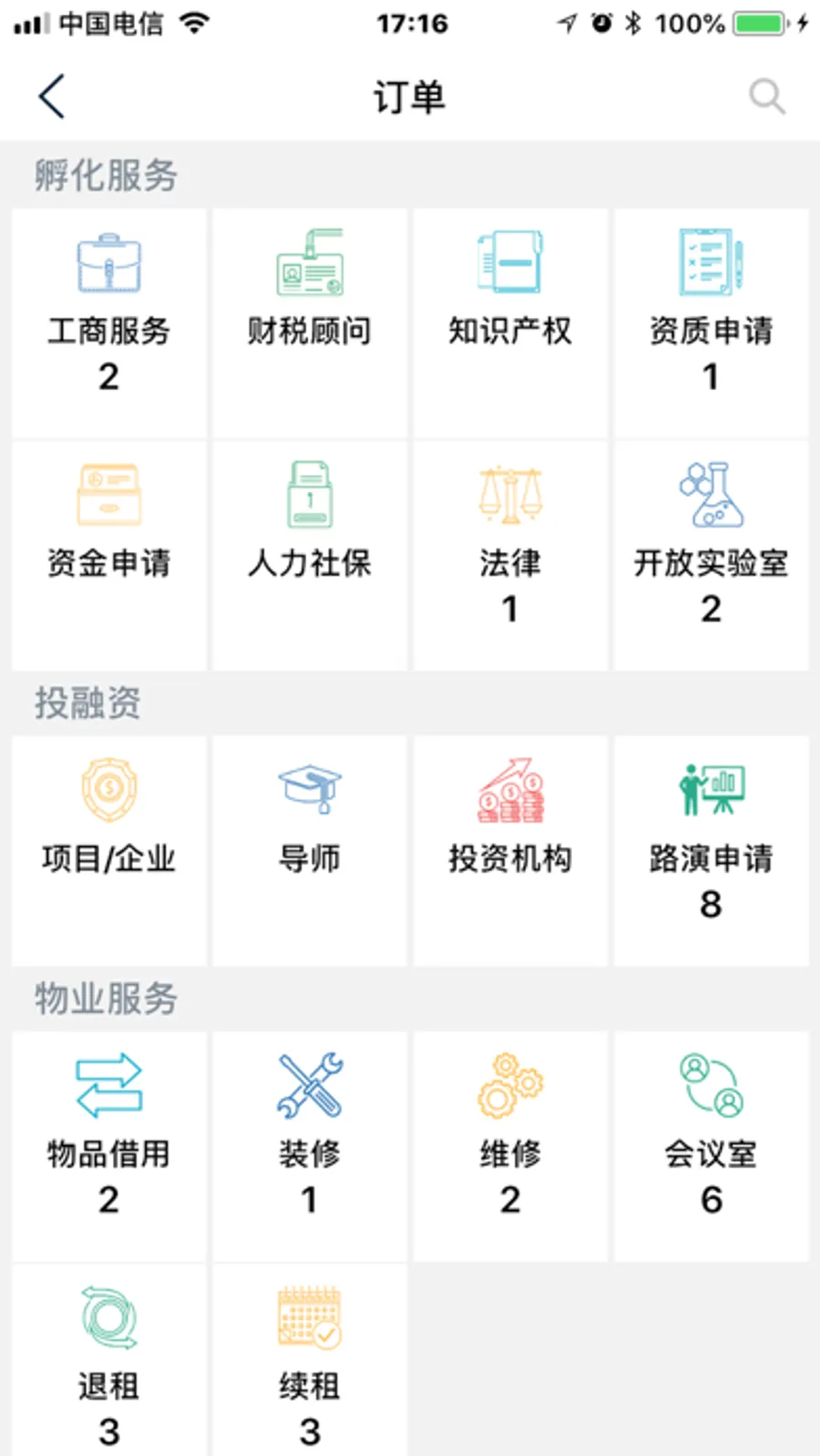Select the 财税顾问 tile
The image size is (820, 1456).
309,322
